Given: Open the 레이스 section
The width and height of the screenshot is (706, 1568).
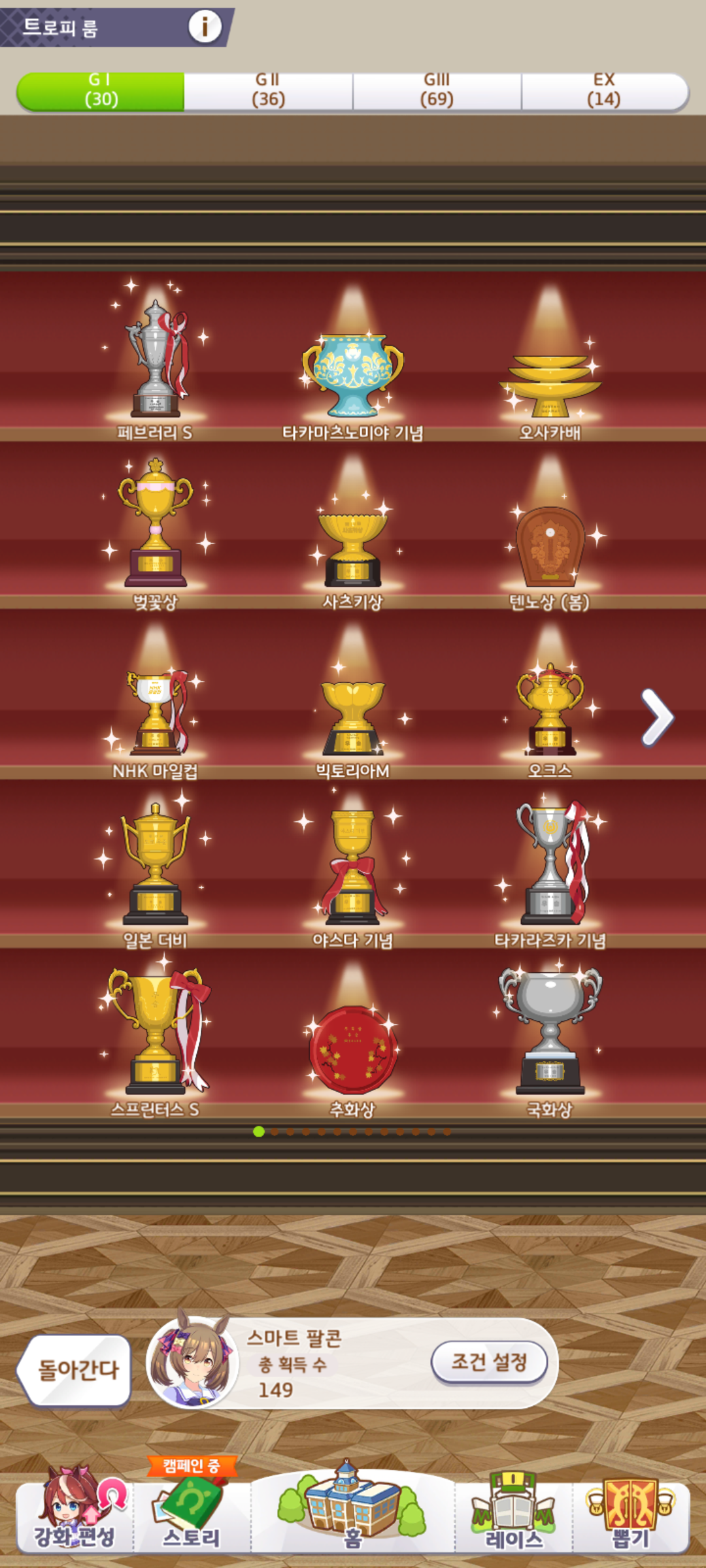Looking at the screenshot, I should (514, 1513).
